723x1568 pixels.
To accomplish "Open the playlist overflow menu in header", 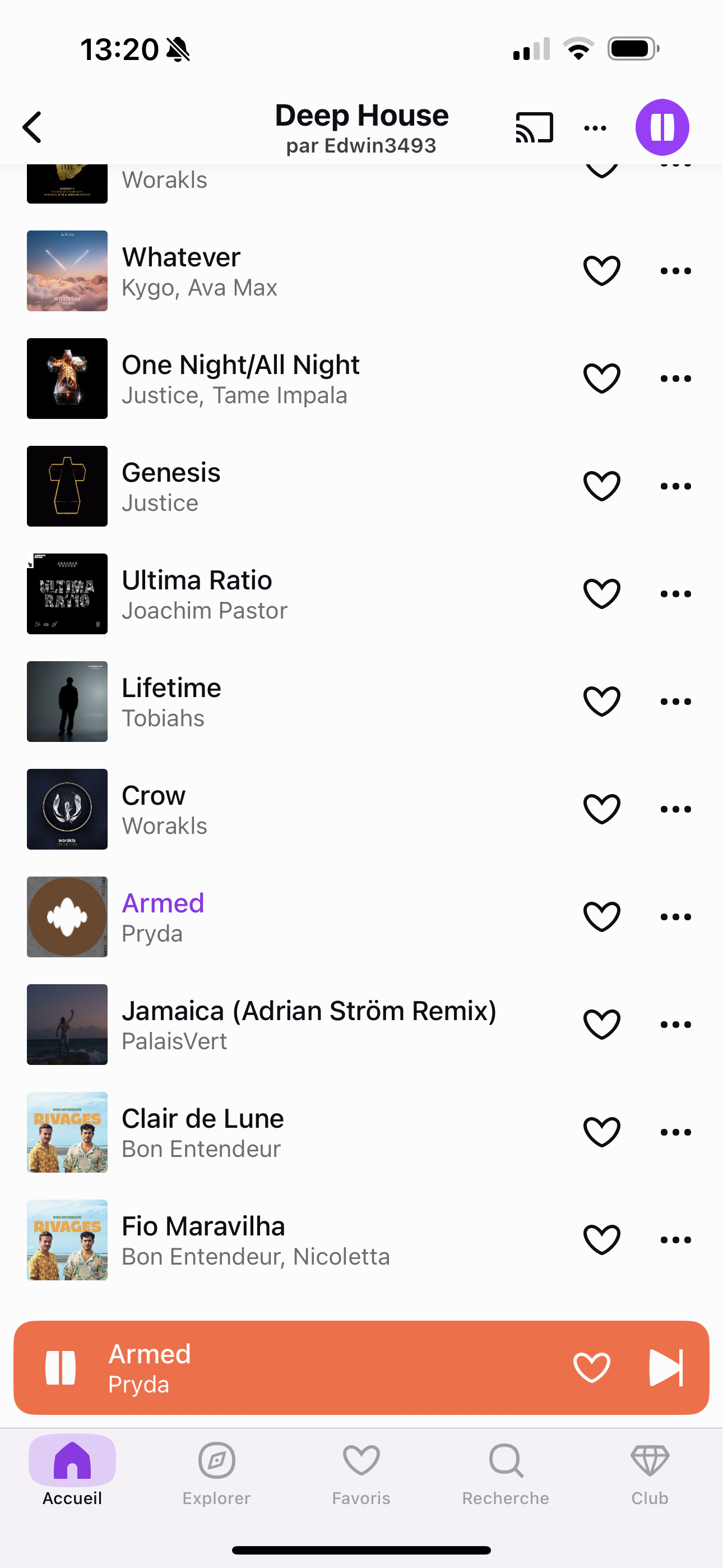I will click(x=595, y=128).
